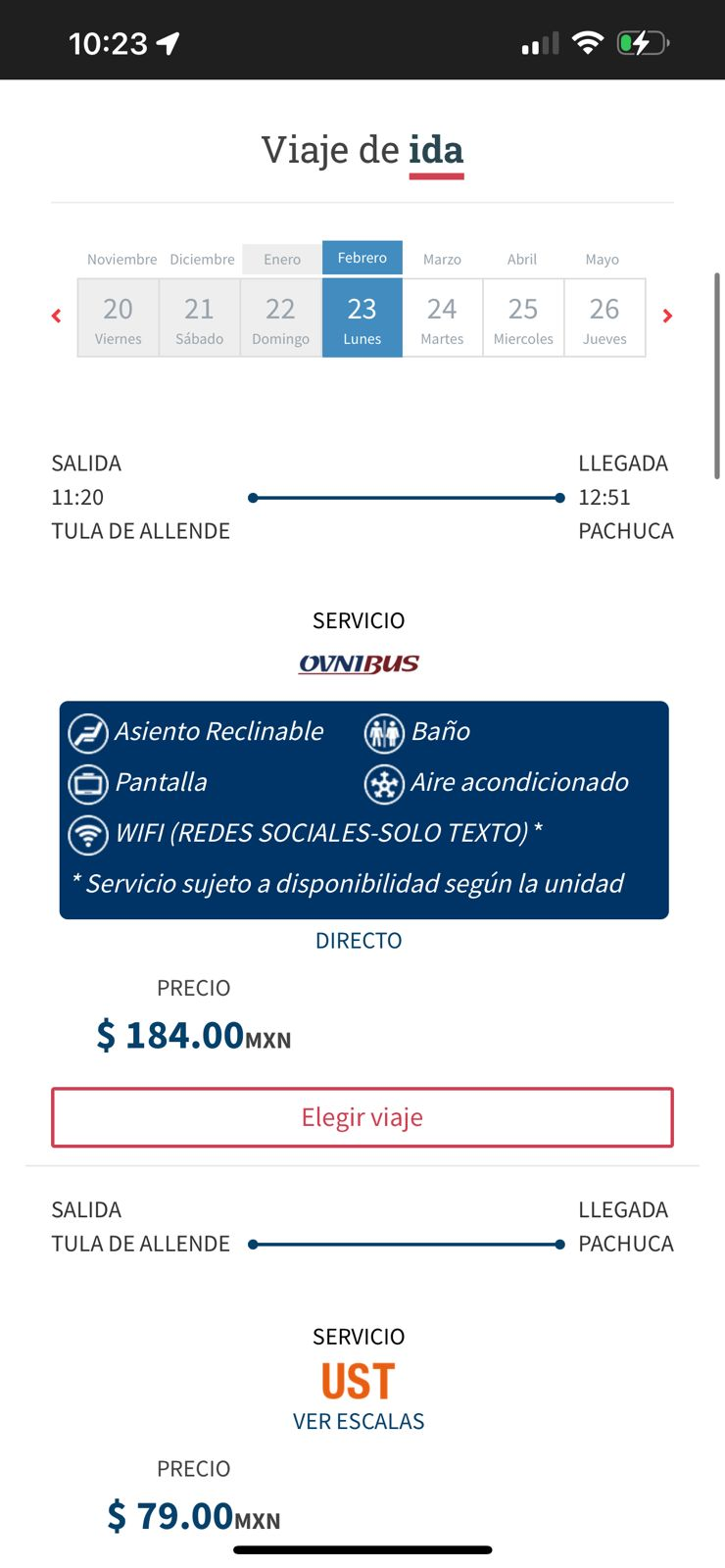
Task: Select Jueves 26 date
Action: (604, 318)
